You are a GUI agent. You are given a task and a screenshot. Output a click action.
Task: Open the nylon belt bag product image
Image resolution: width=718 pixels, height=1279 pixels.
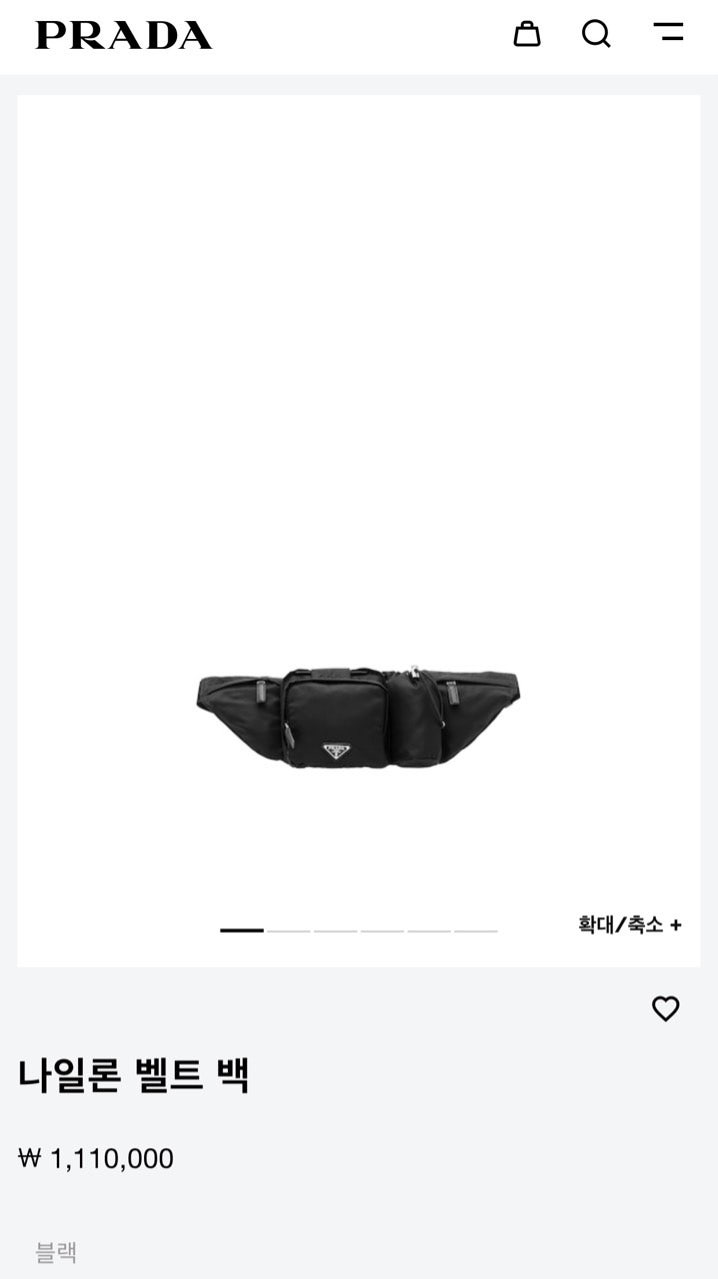tap(358, 716)
